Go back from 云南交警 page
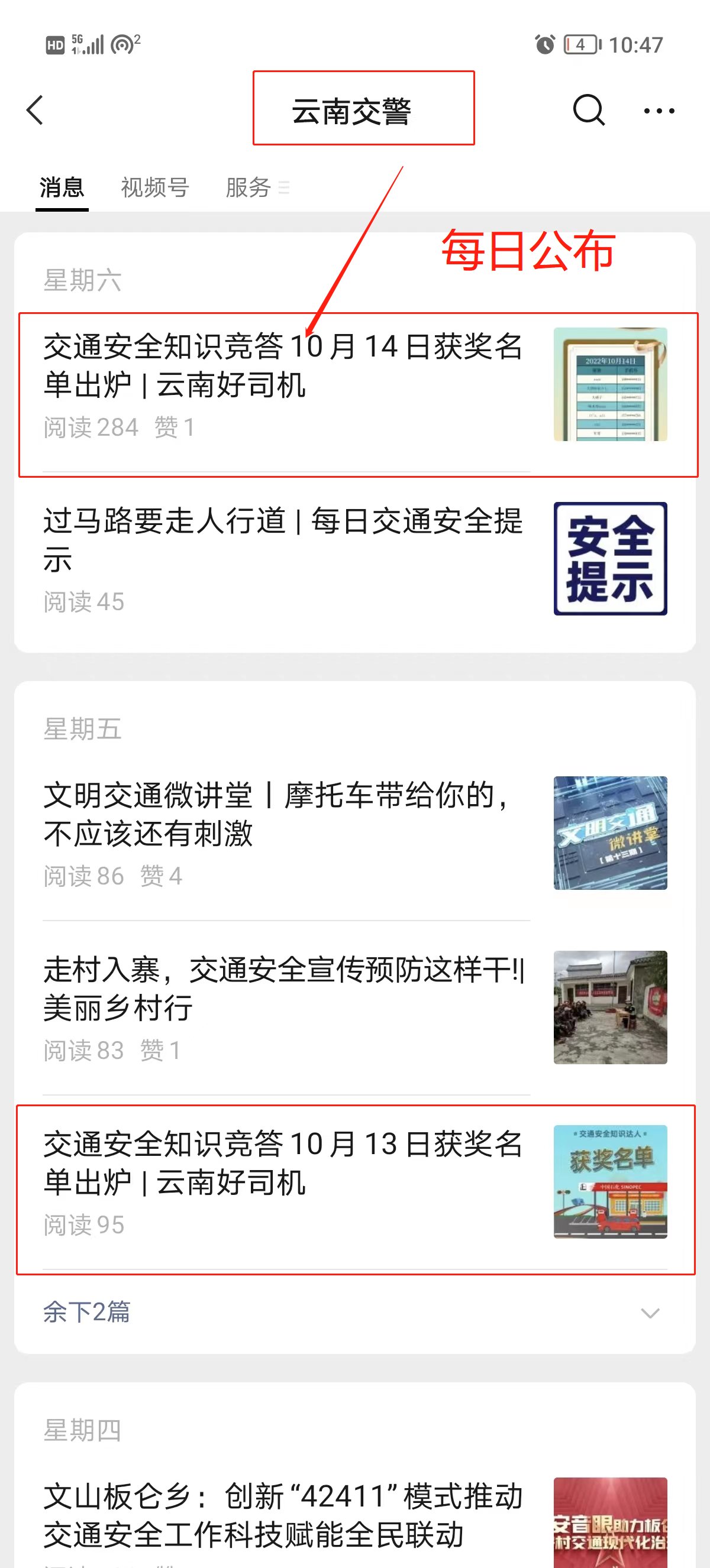This screenshot has width=710, height=1568. (x=35, y=110)
